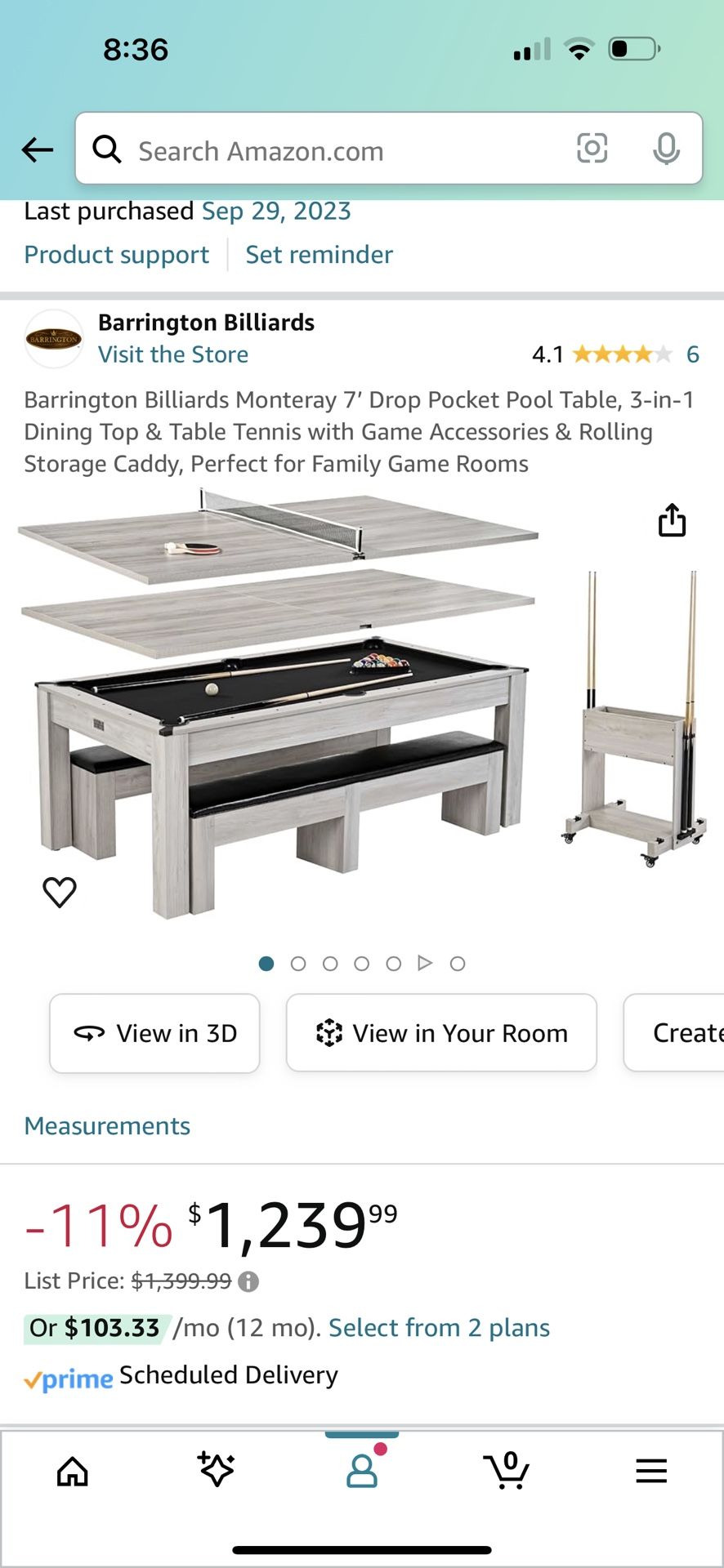Open View in Your Room

pyautogui.click(x=441, y=1032)
